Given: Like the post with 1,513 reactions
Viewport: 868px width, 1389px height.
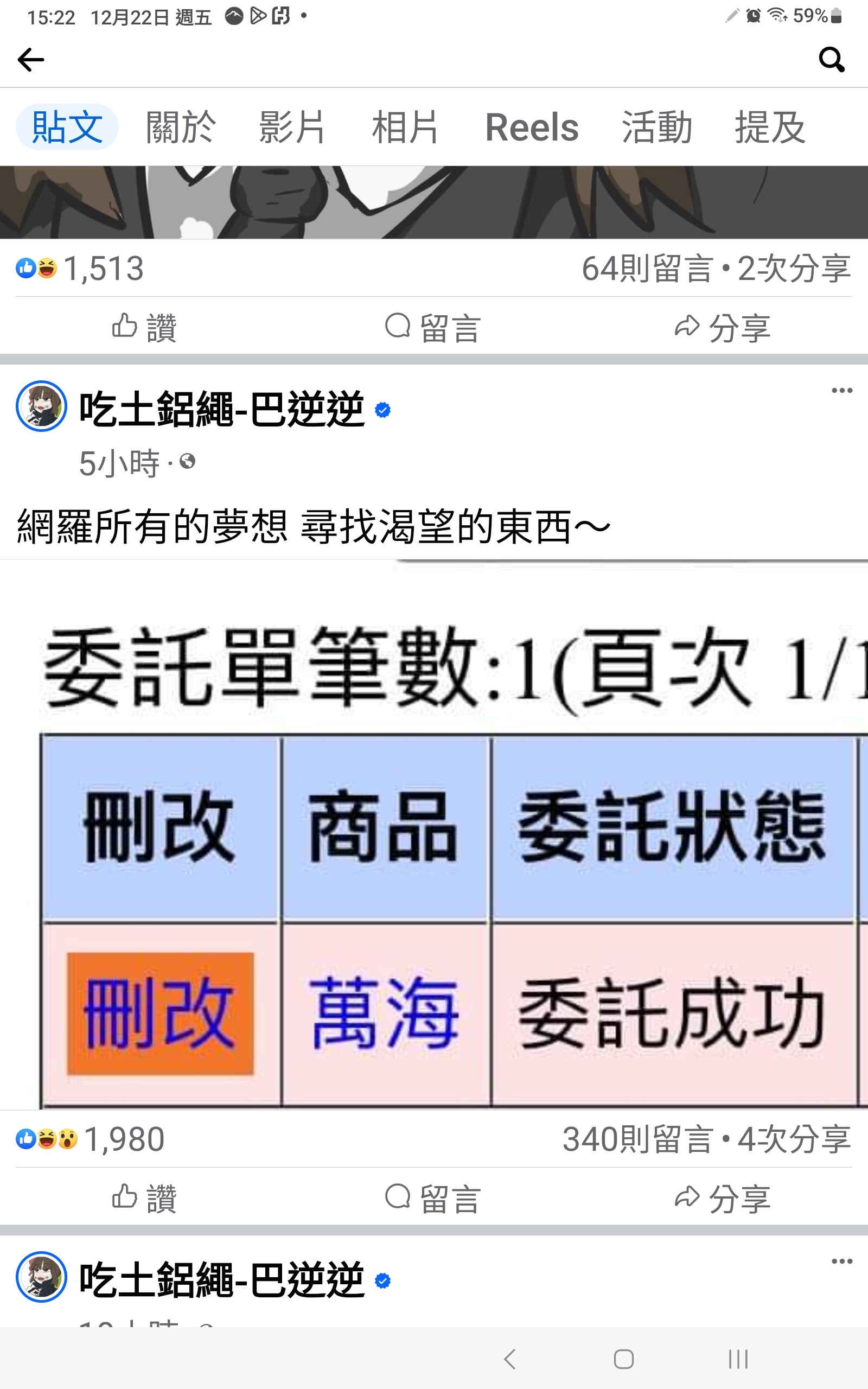Looking at the screenshot, I should 144,328.
